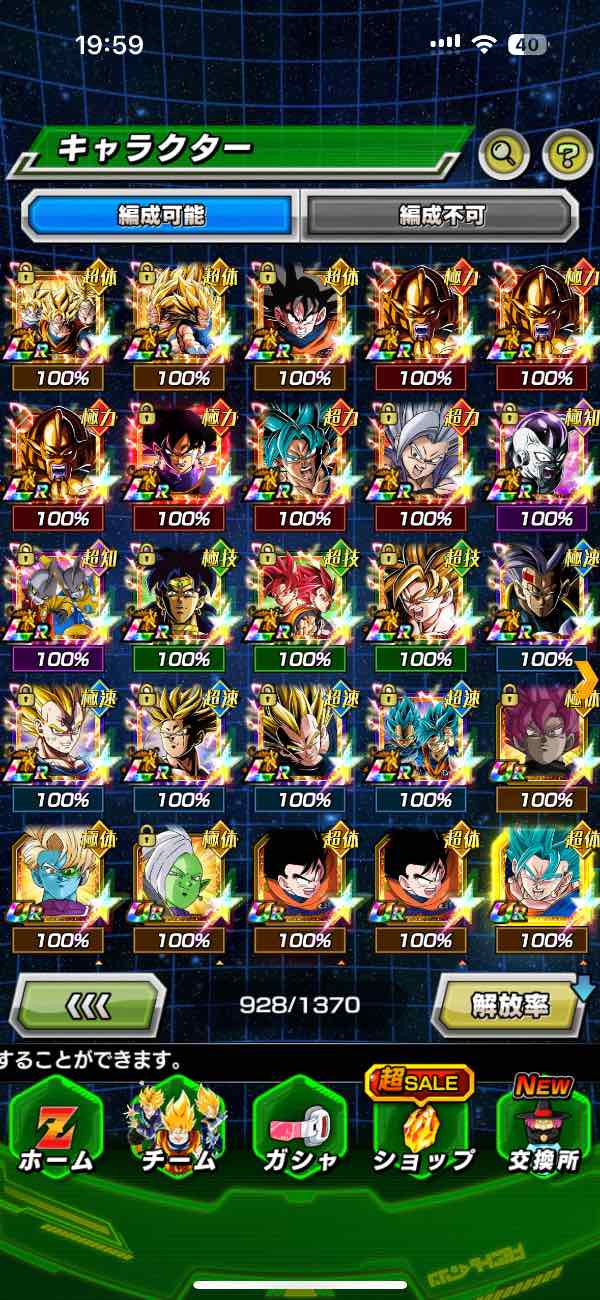Select the Goku Black Rosé character card
This screenshot has height=1300, width=600.
coord(545,733)
